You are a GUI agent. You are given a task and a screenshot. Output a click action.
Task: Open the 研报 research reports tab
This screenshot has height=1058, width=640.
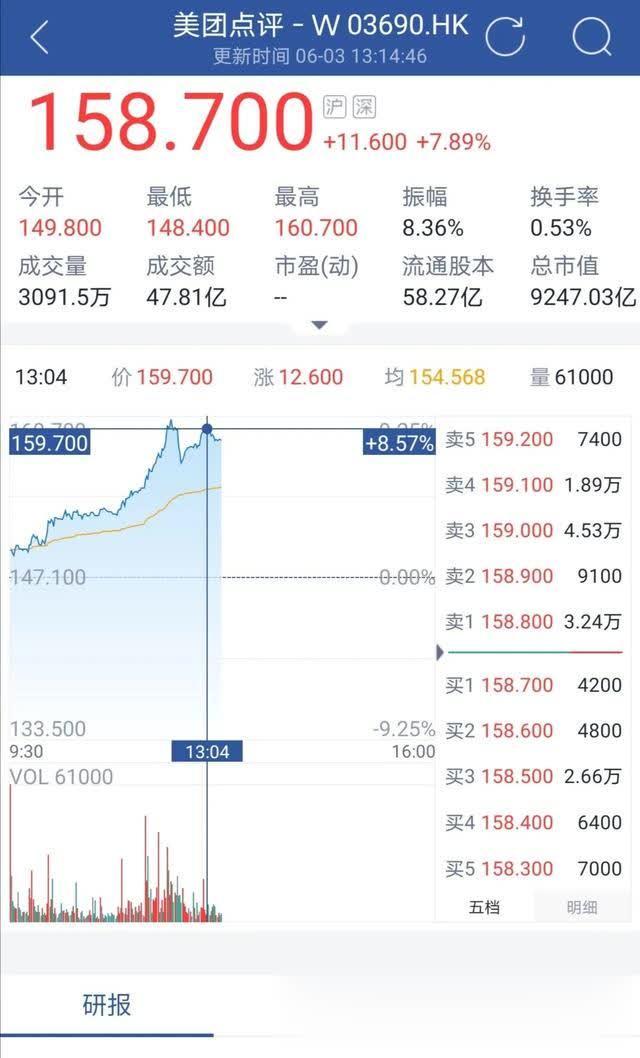pos(107,1005)
